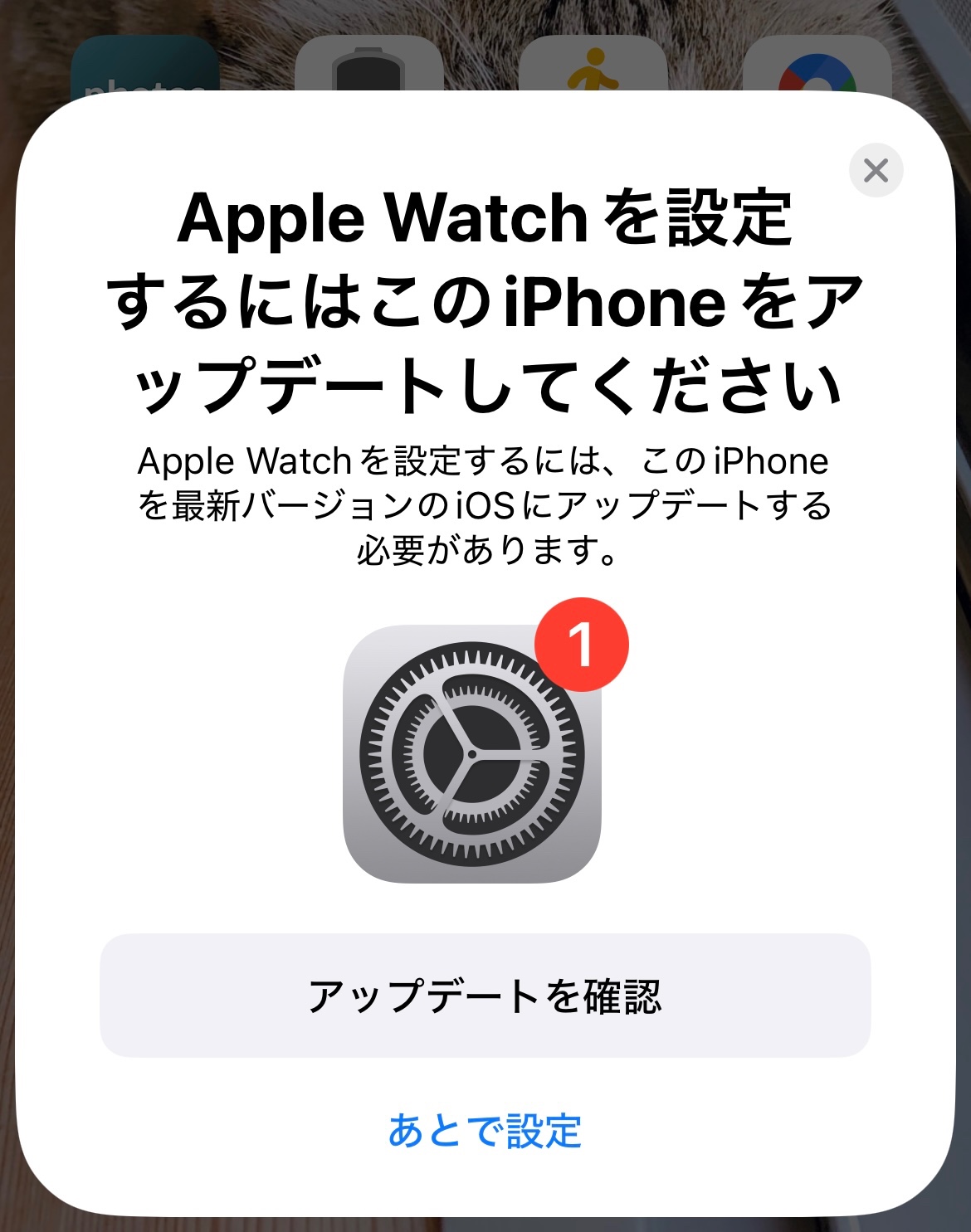Viewport: 971px width, 1232px height.
Task: Choose あとで設定 to set up later
Action: coord(485,1131)
